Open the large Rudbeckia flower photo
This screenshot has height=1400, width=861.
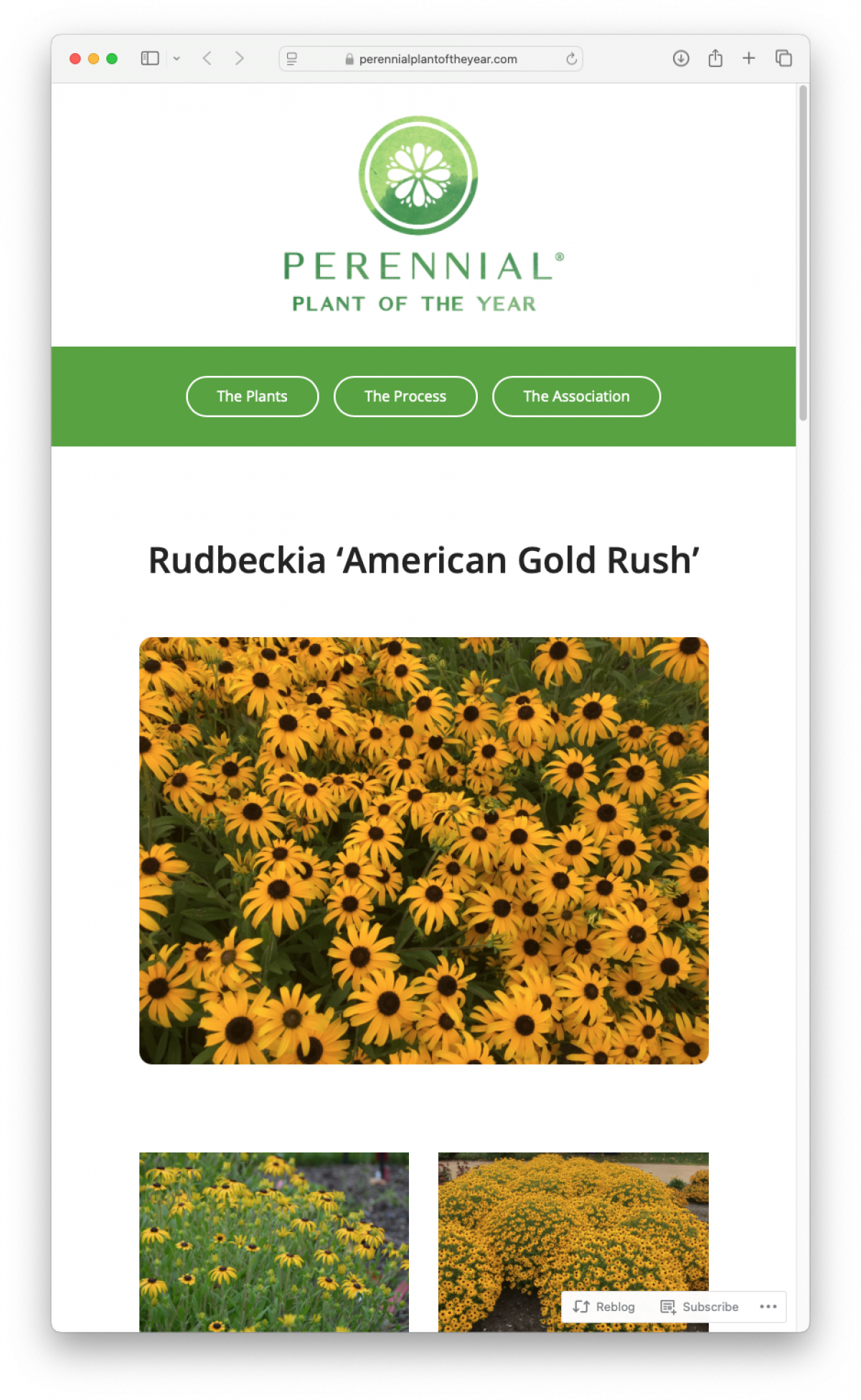click(423, 850)
